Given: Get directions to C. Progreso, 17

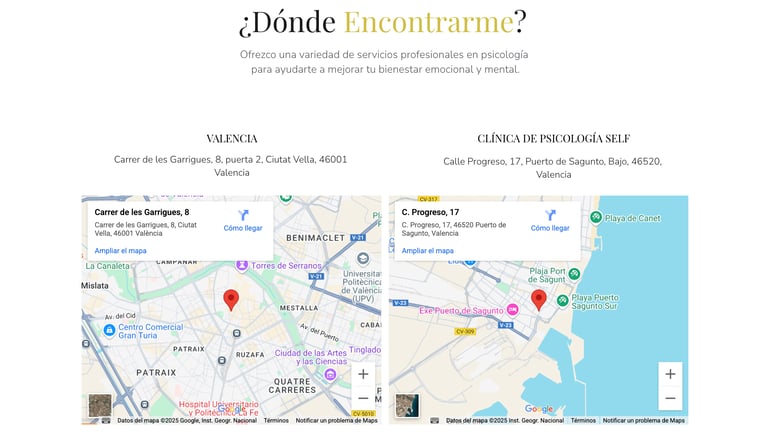Looking at the screenshot, I should [x=549, y=220].
